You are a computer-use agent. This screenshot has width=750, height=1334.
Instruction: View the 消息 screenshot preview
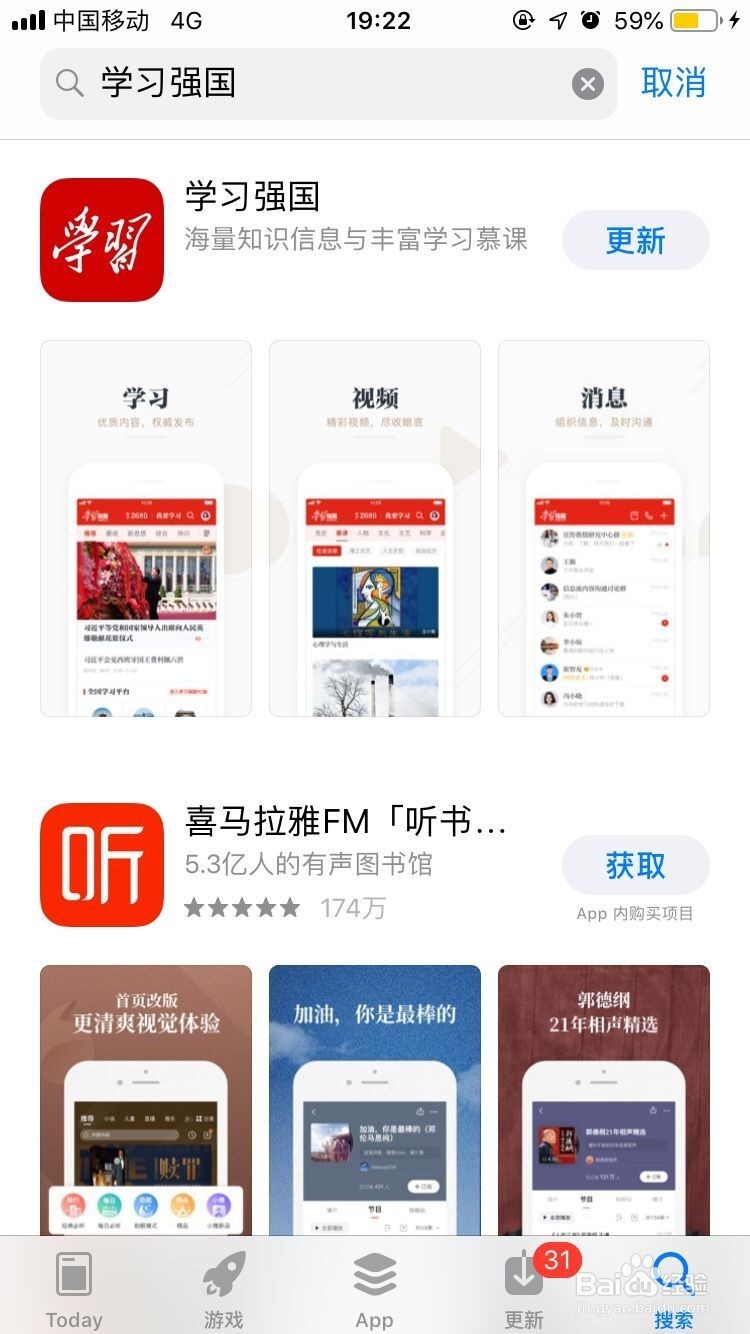click(x=604, y=527)
